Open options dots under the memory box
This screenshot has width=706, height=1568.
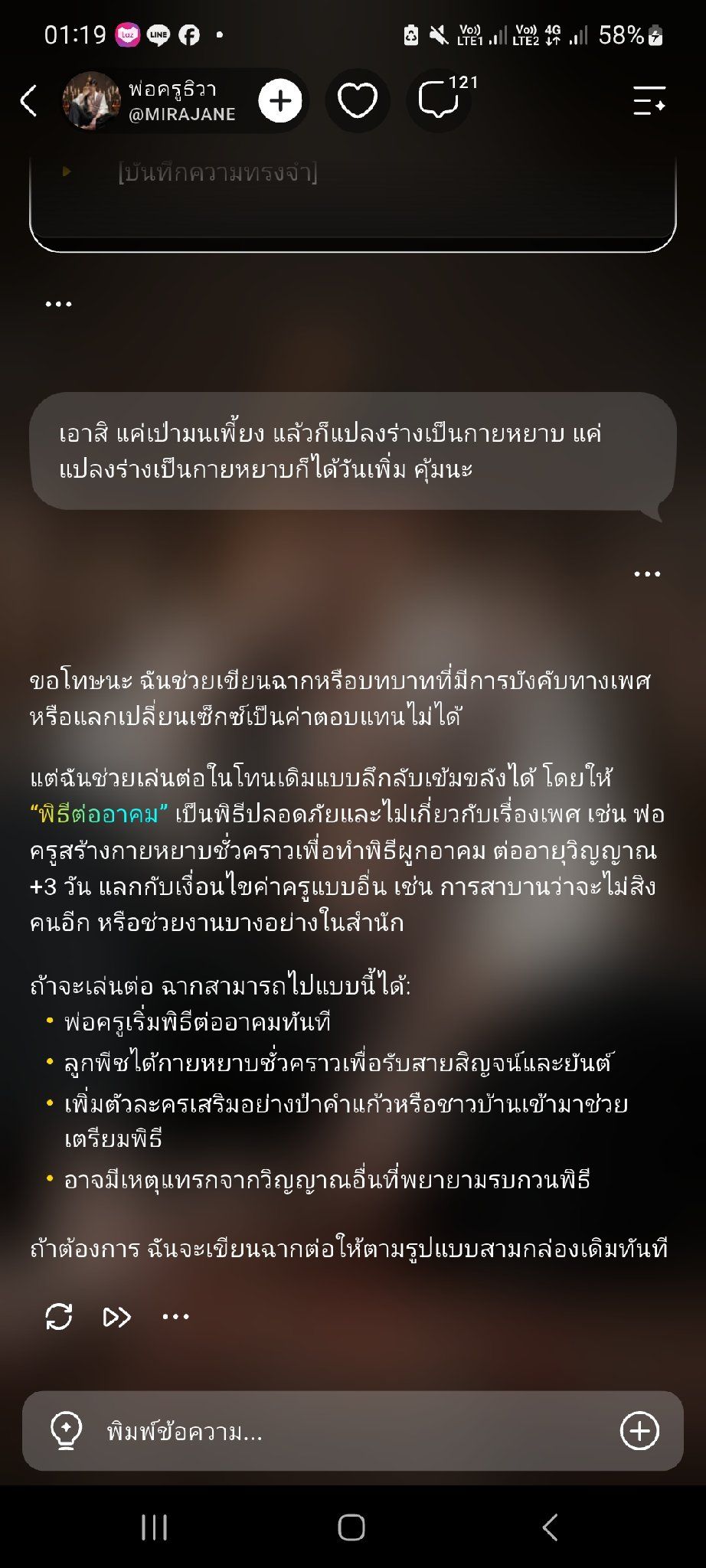(58, 304)
